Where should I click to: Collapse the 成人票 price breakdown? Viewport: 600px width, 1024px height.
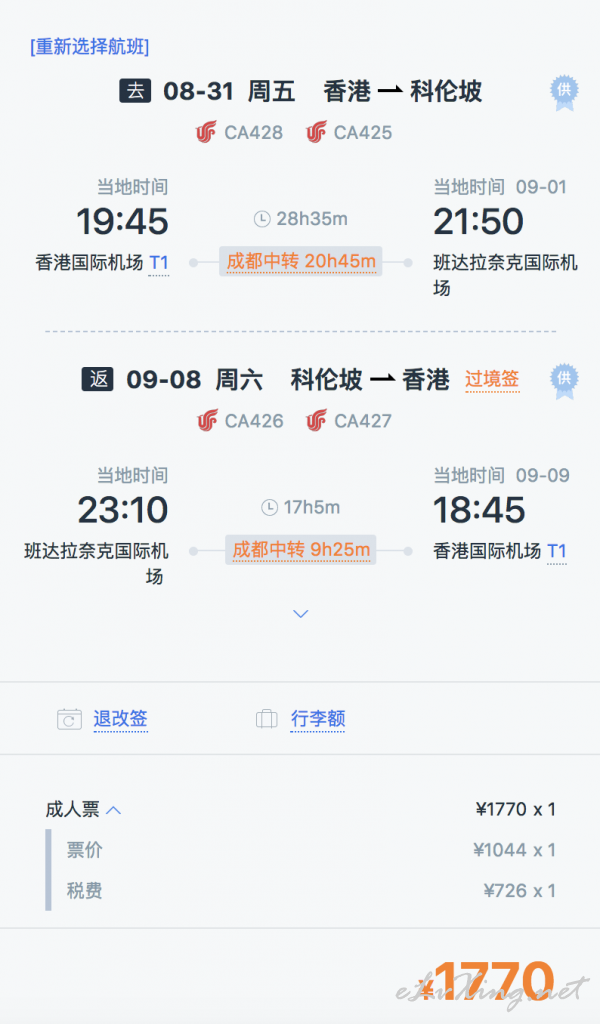[x=84, y=810]
